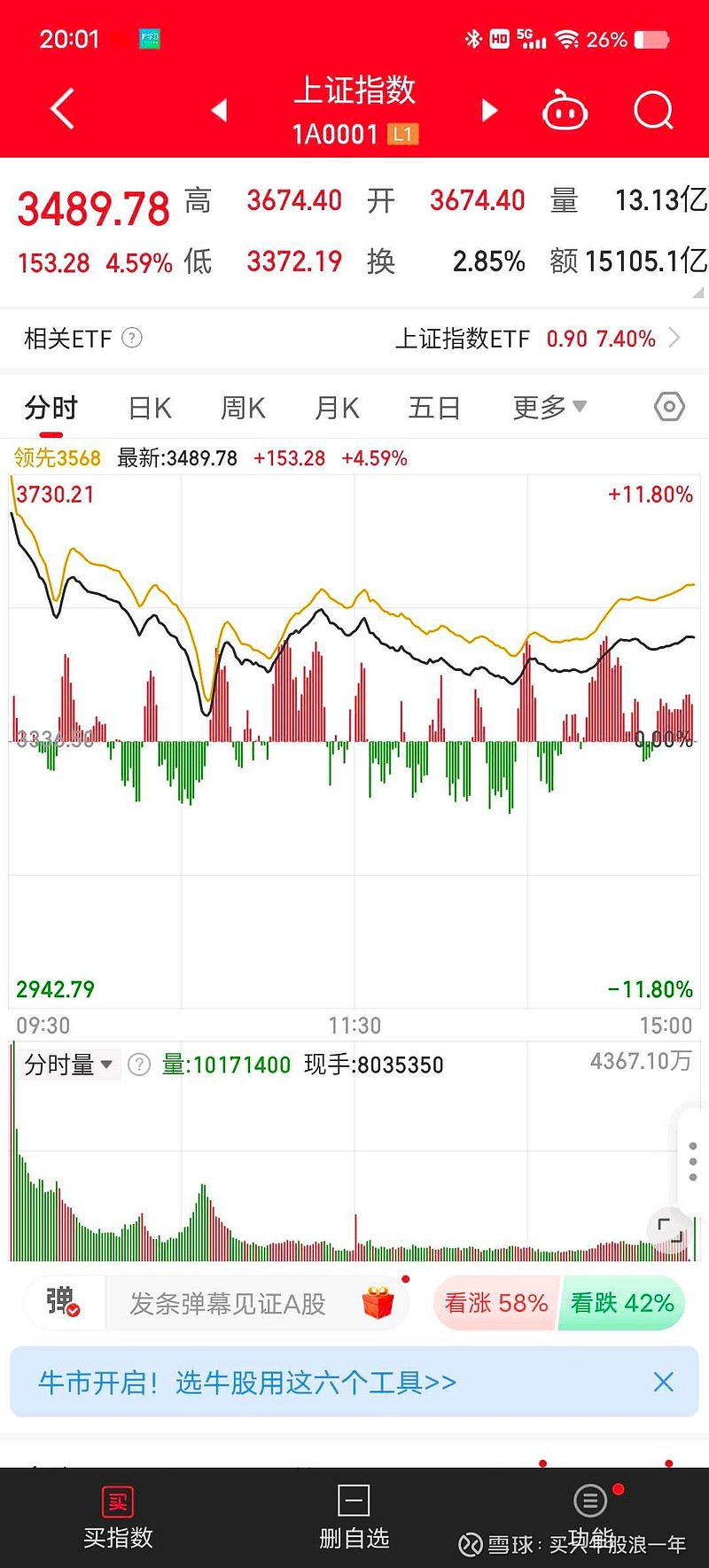Viewport: 709px width, 1568px height.
Task: Tap the fullscreen expand icon on the volume chart
Action: pyautogui.click(x=670, y=1229)
